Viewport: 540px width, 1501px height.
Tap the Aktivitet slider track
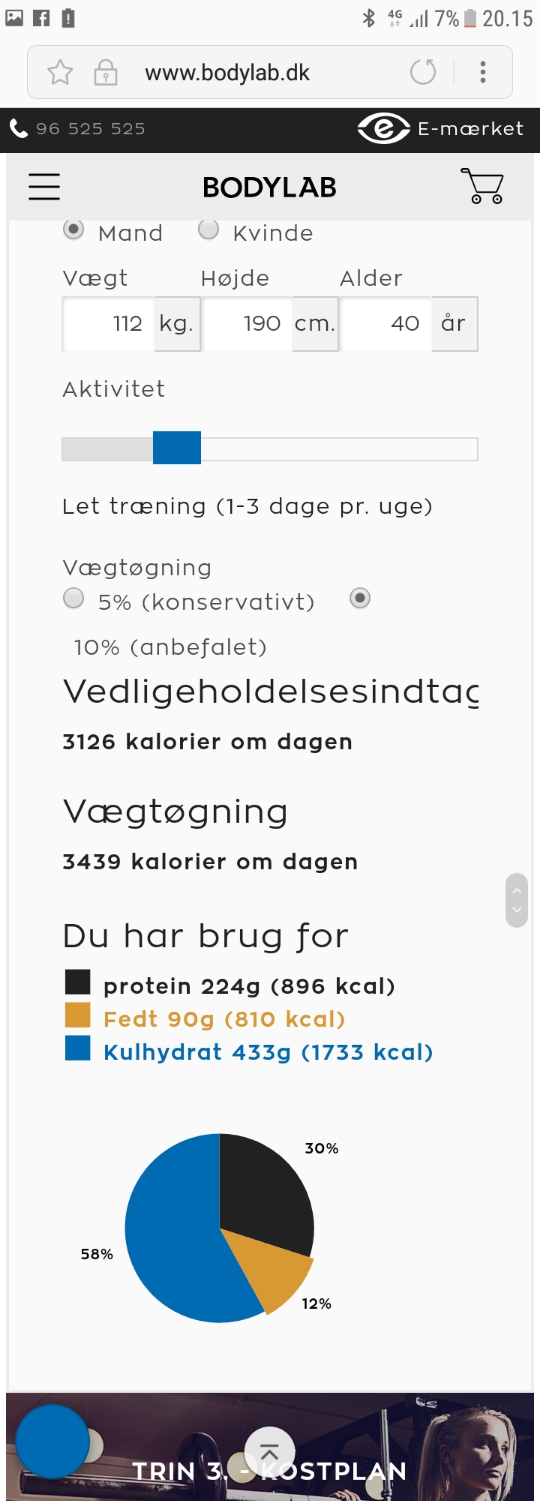click(270, 448)
